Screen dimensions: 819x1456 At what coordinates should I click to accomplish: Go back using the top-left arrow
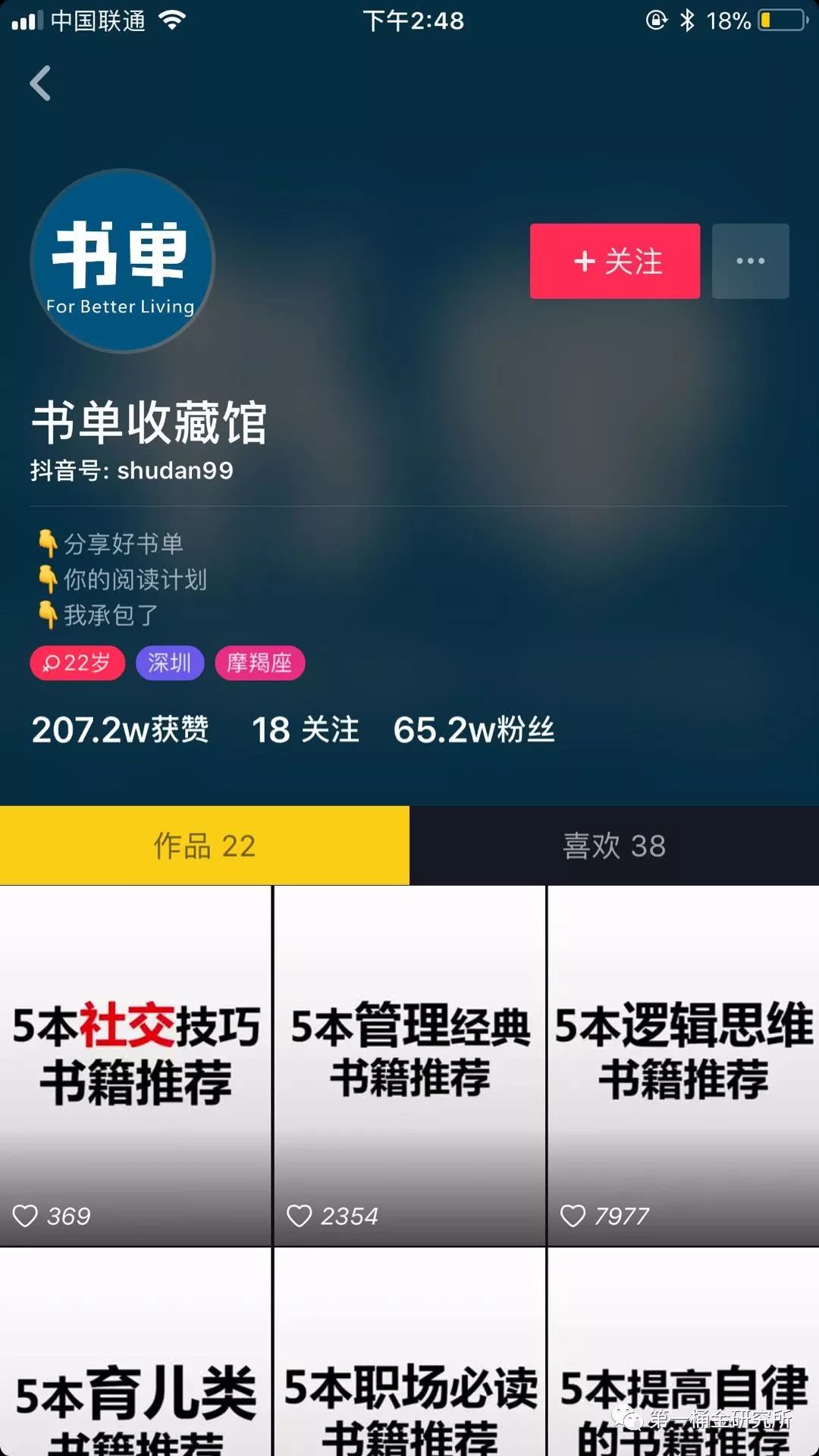click(40, 83)
